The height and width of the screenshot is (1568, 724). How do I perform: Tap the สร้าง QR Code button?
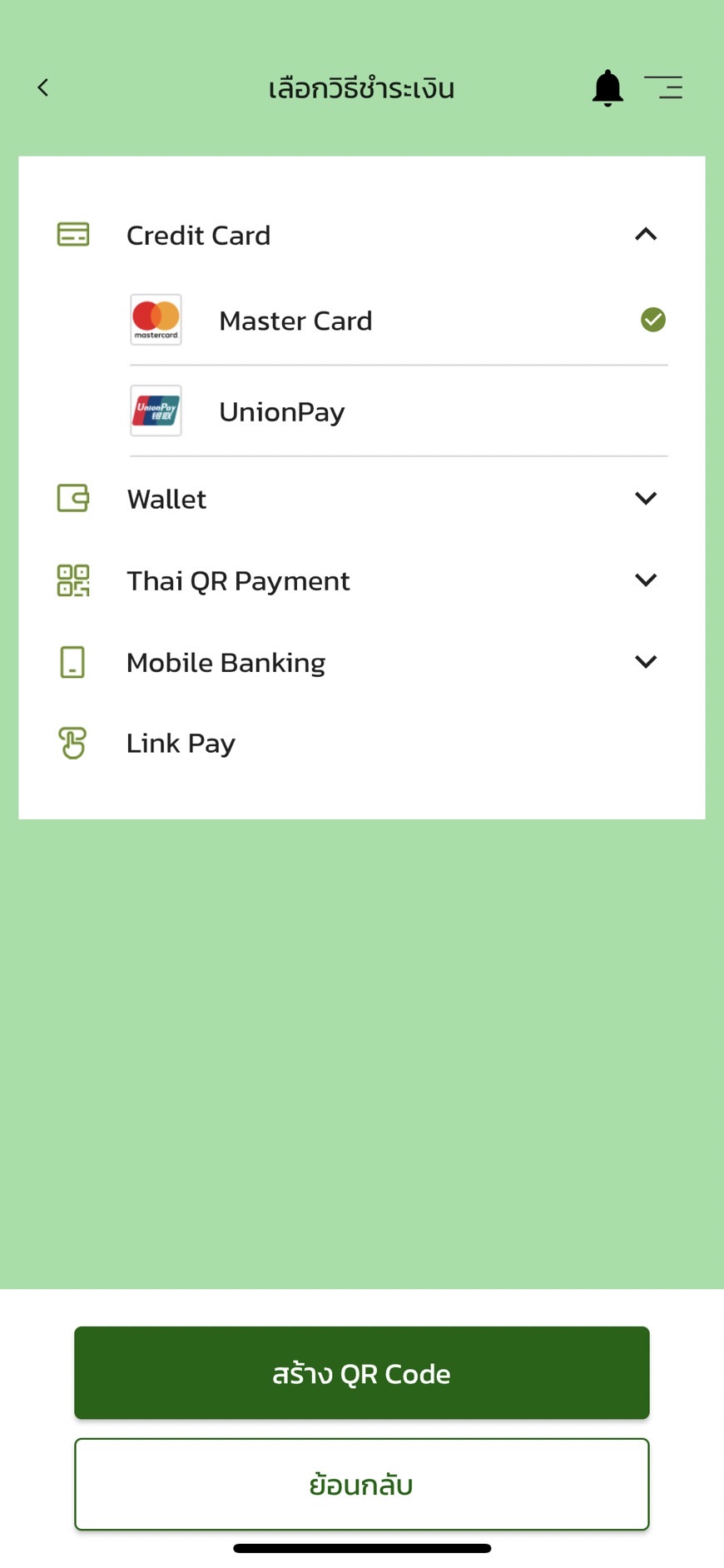pos(361,1373)
